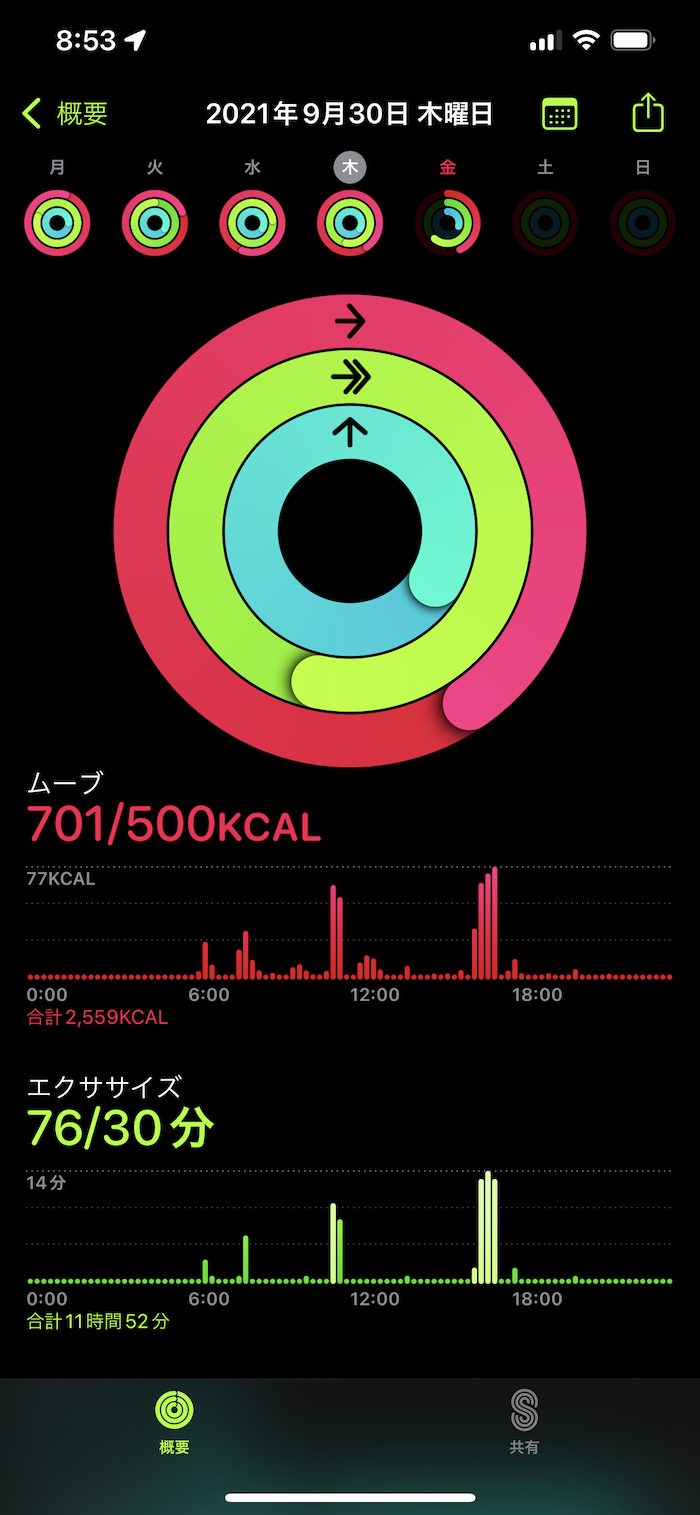Open the calendar view
Screen dimensions: 700x1515
click(x=560, y=114)
